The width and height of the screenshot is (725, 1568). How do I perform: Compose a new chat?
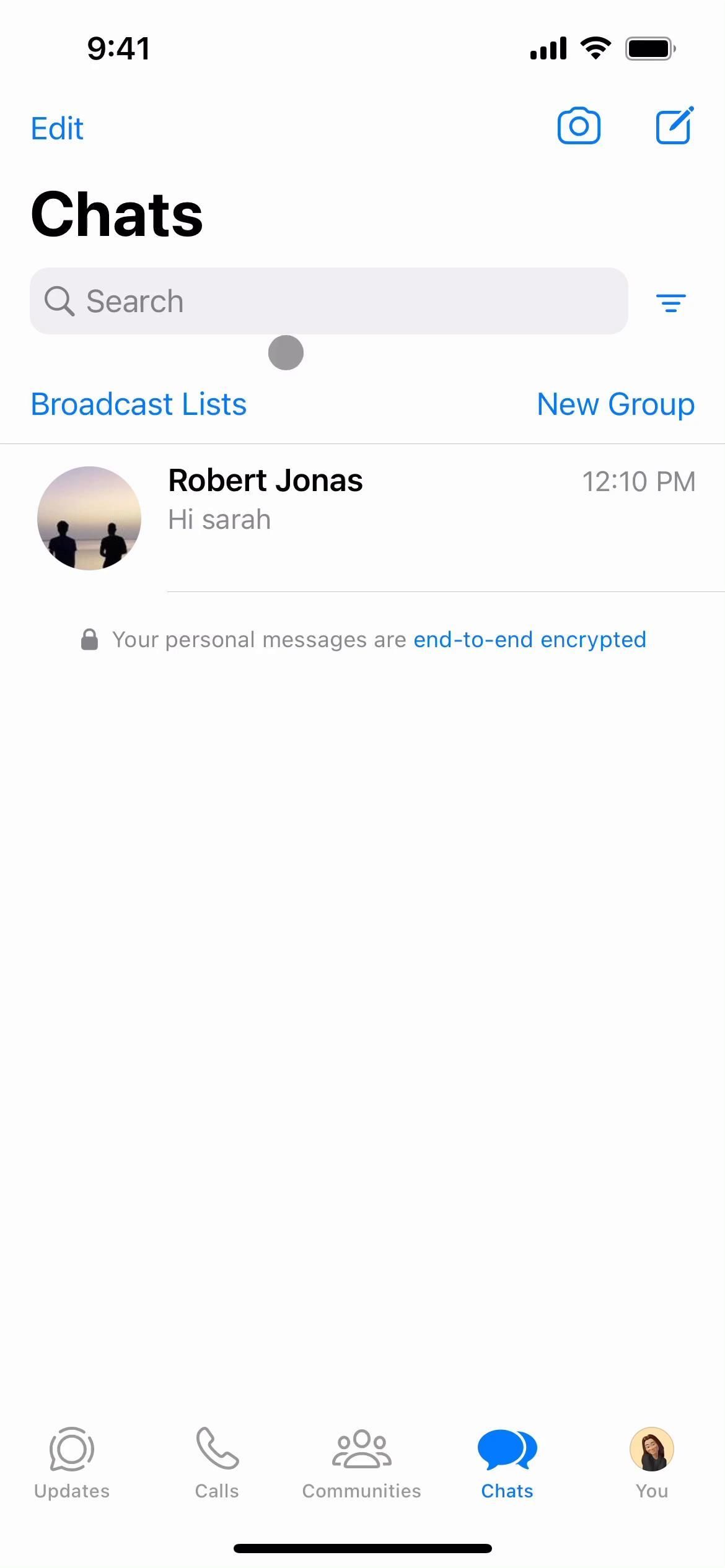pyautogui.click(x=674, y=126)
